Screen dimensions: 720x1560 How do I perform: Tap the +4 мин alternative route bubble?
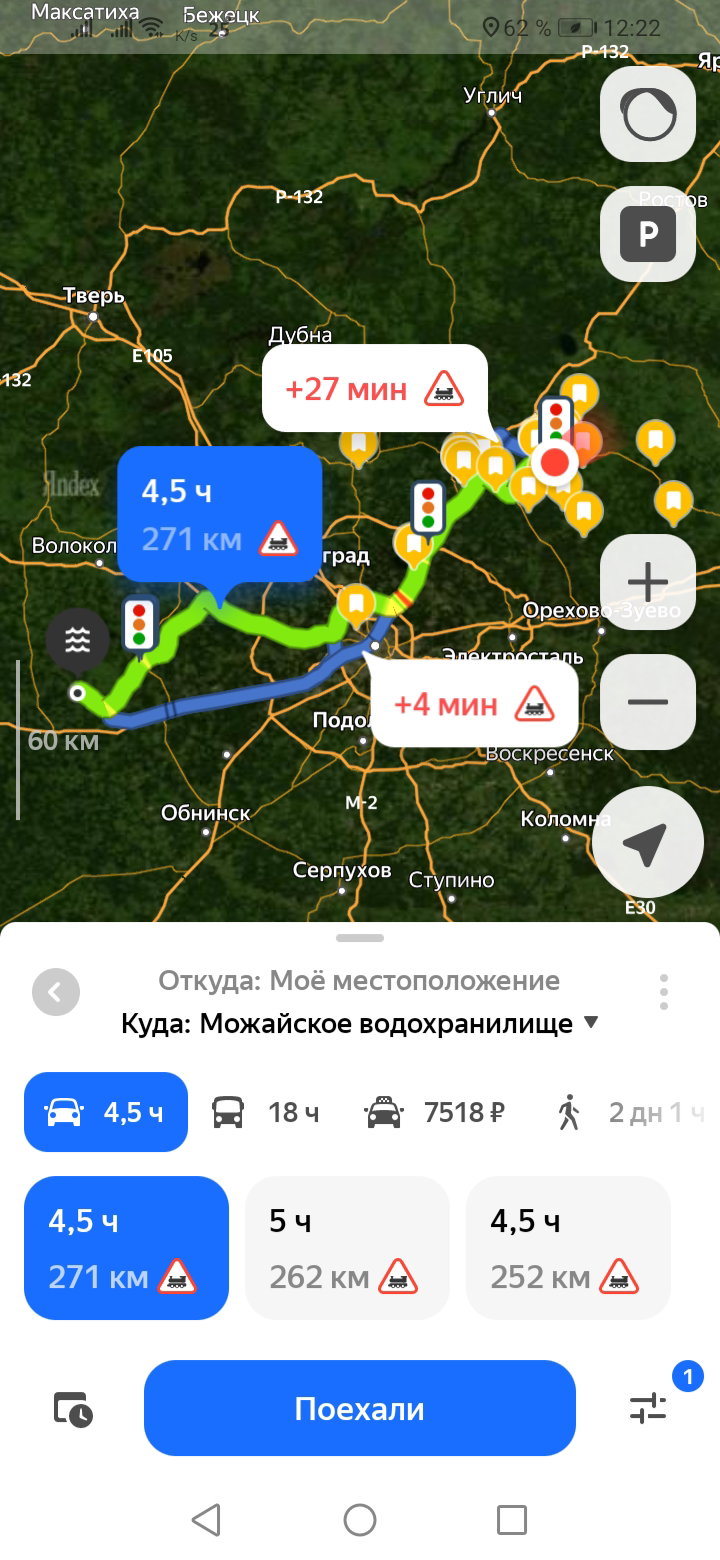(x=474, y=704)
